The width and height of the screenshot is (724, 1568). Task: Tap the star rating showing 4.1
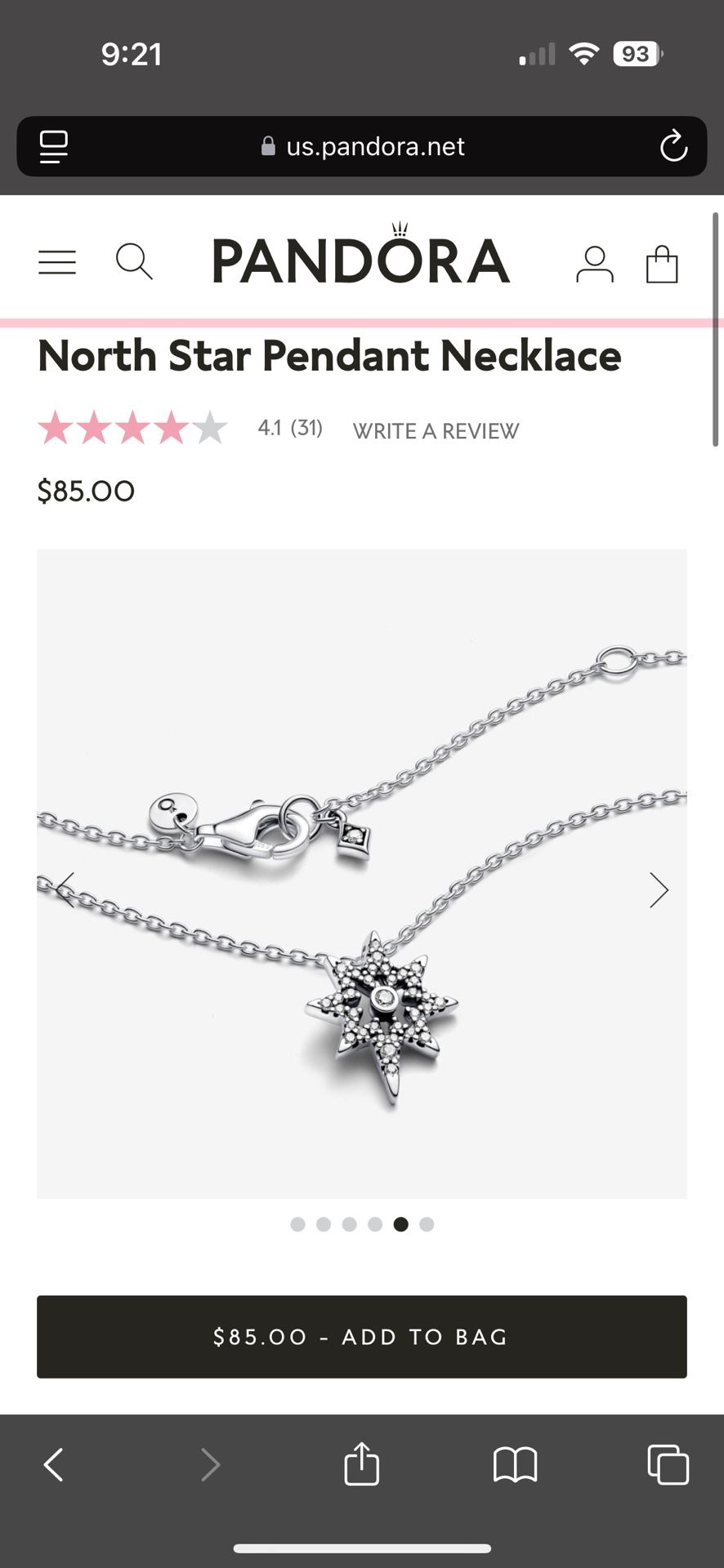tap(132, 427)
